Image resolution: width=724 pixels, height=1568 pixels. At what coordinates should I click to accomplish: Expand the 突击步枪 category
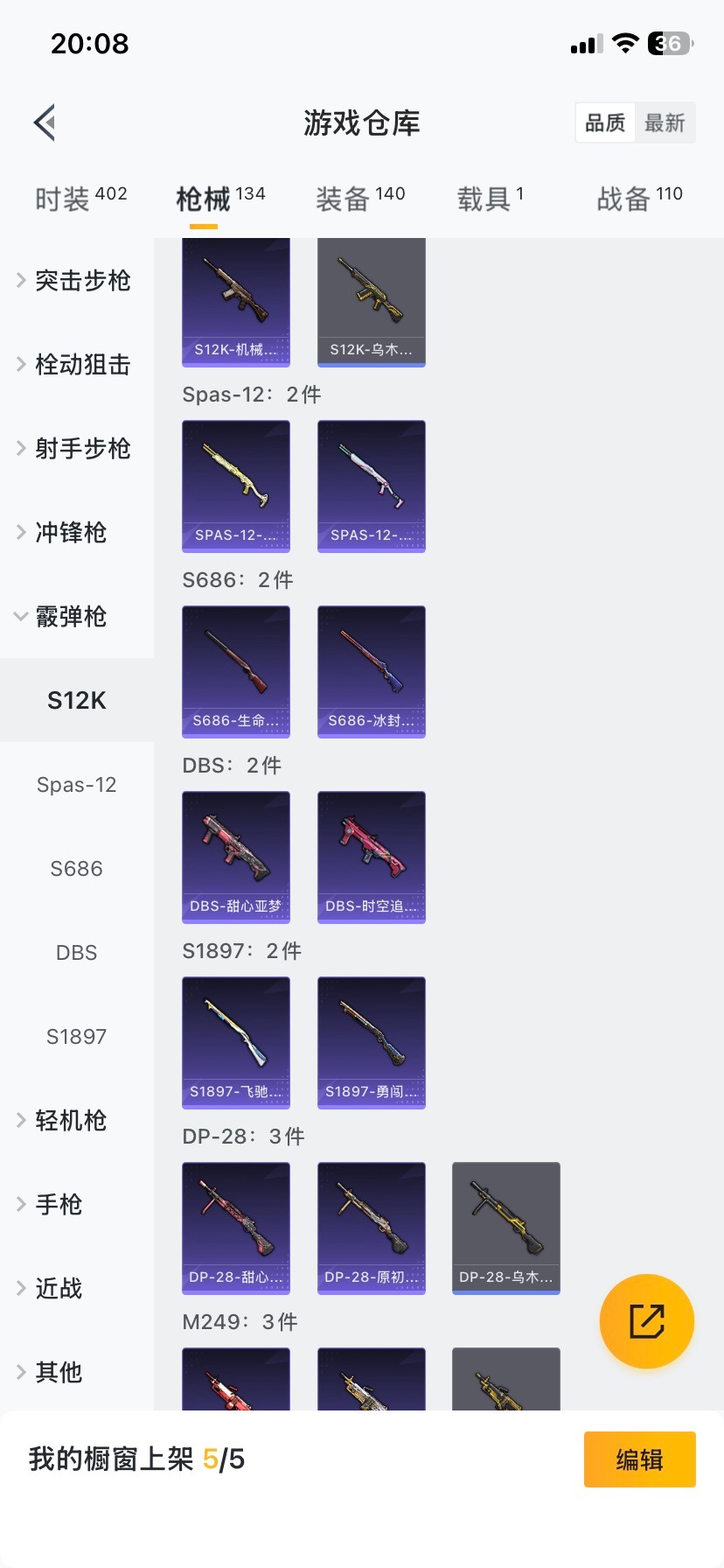point(83,281)
